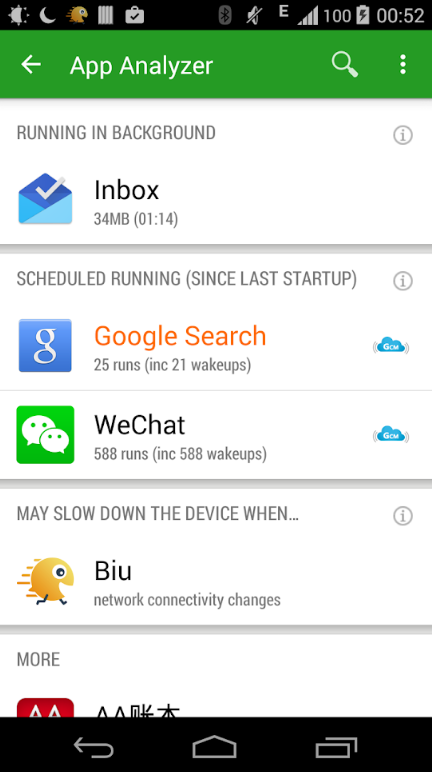Select the WeChat row

216,435
